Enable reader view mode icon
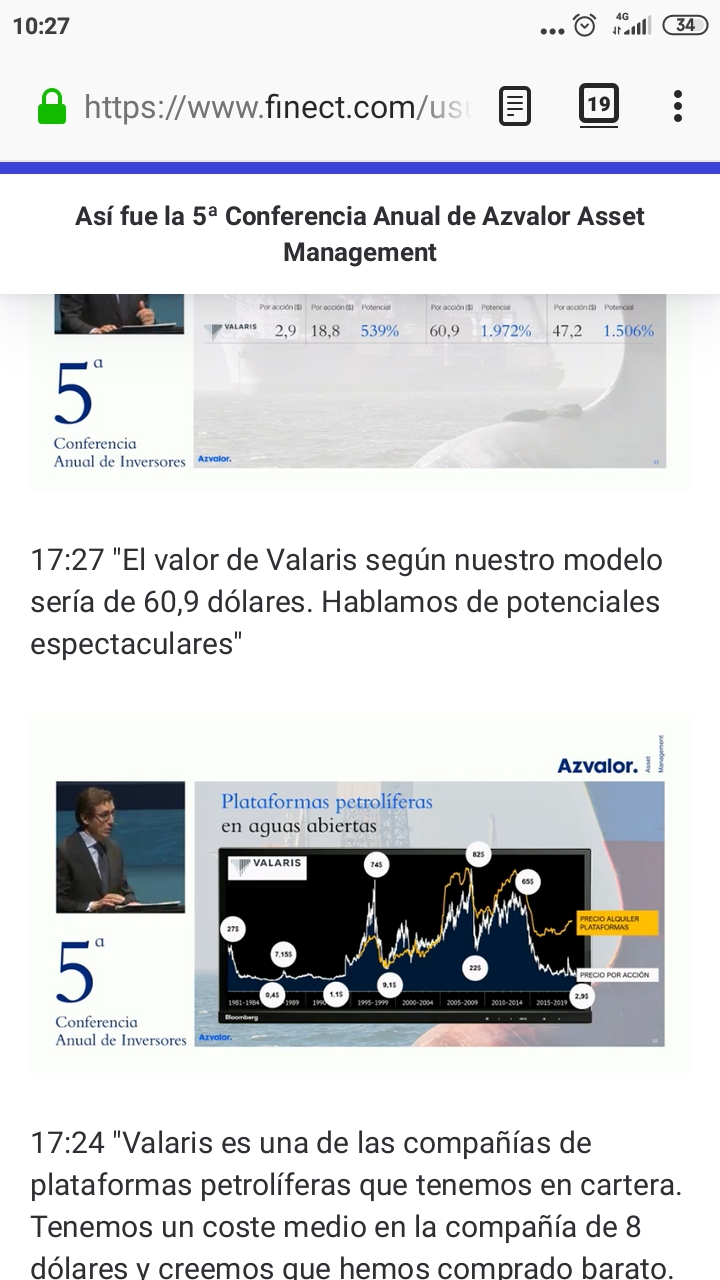This screenshot has width=720, height=1280. tap(515, 107)
